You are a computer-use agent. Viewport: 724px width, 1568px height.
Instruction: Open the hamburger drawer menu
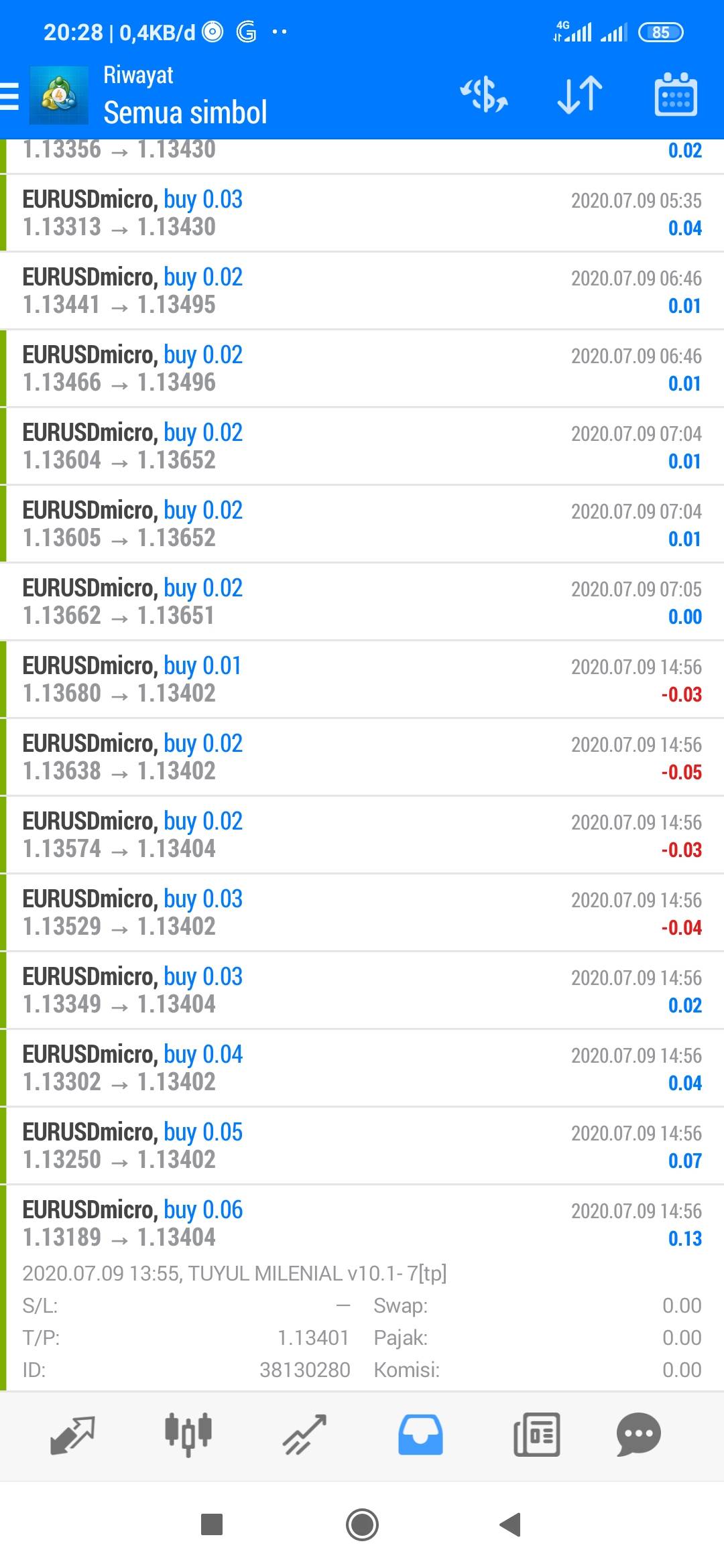coord(9,96)
